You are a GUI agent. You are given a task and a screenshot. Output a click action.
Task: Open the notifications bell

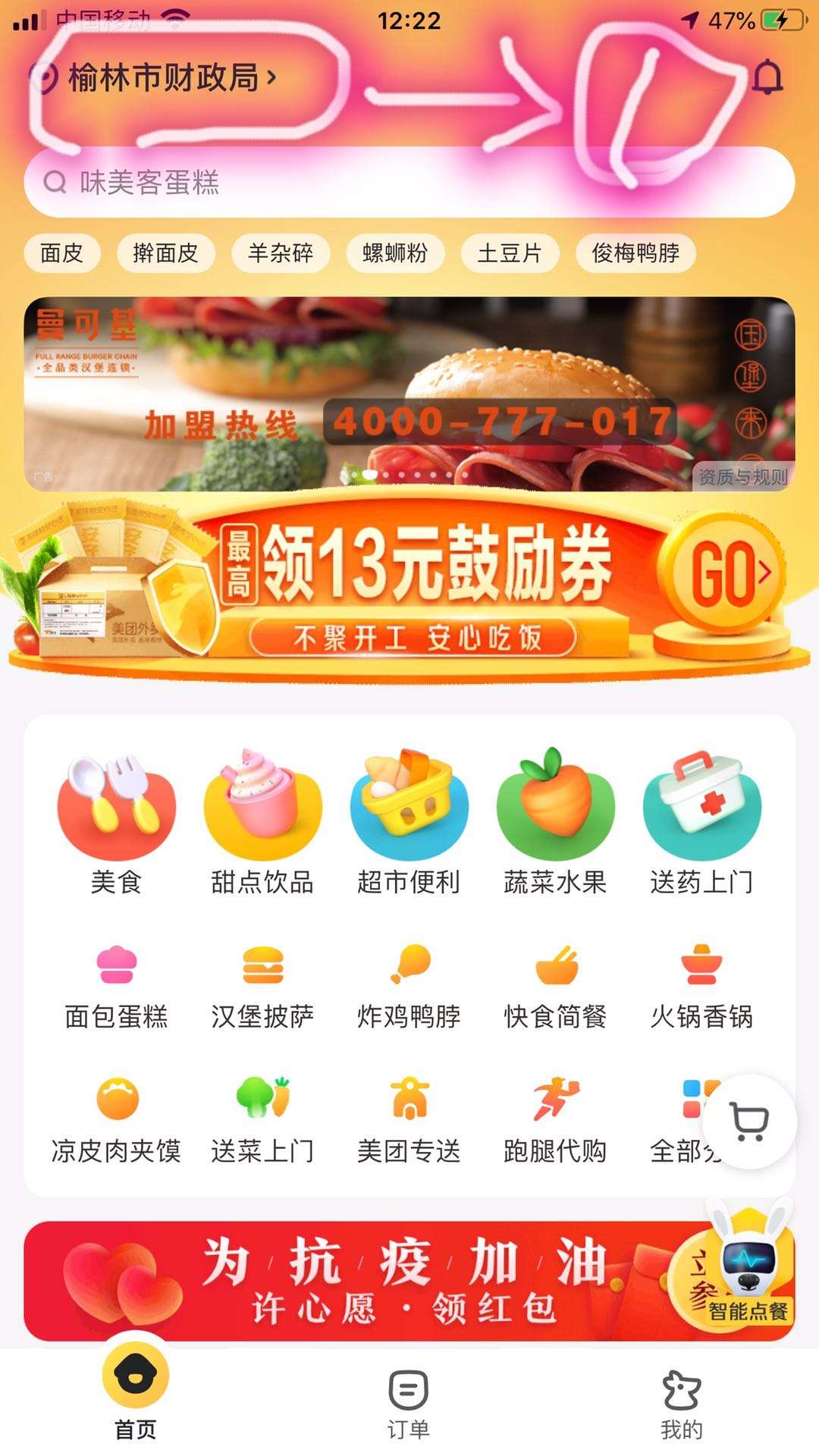pyautogui.click(x=767, y=77)
